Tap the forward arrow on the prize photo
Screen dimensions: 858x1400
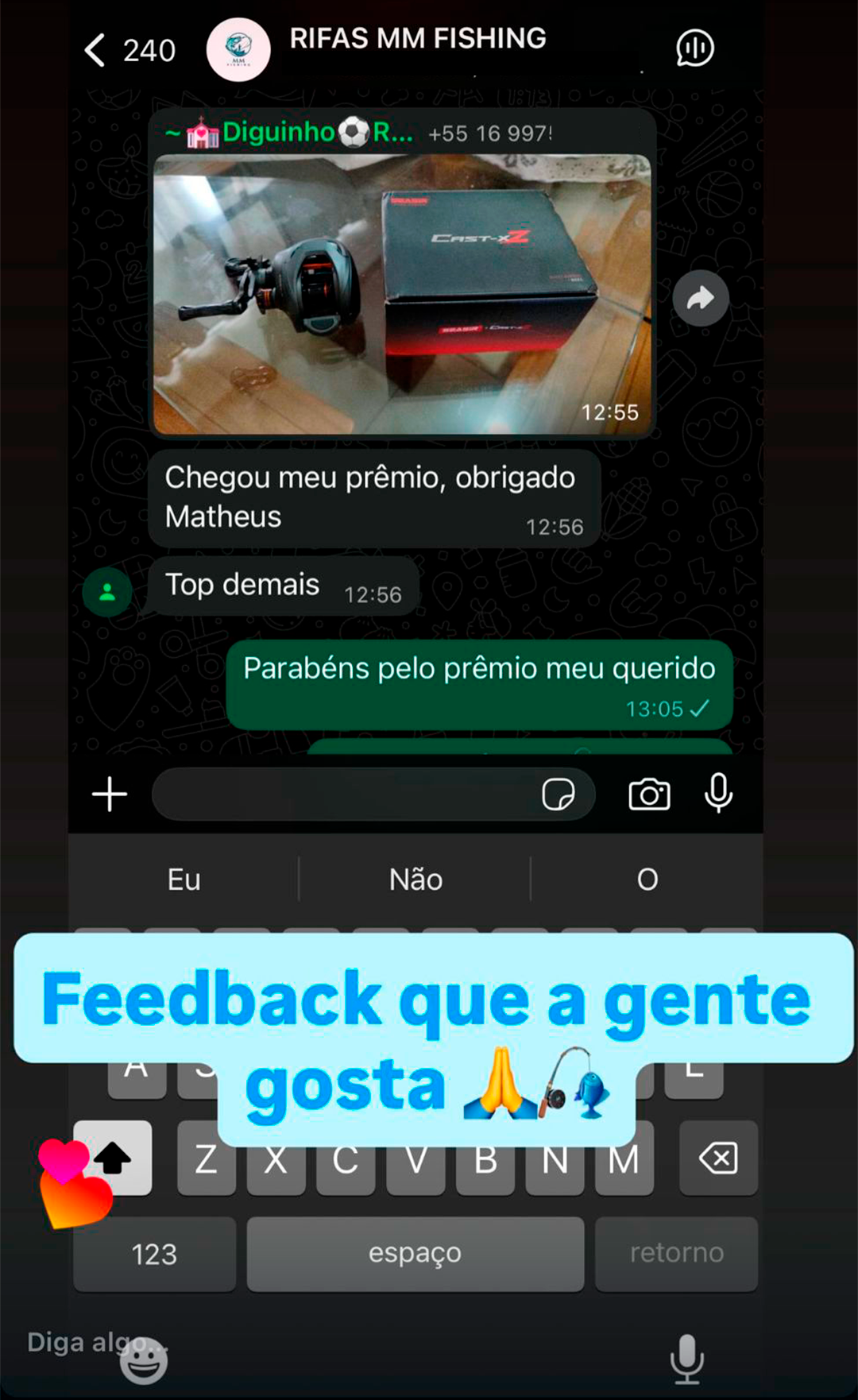700,298
